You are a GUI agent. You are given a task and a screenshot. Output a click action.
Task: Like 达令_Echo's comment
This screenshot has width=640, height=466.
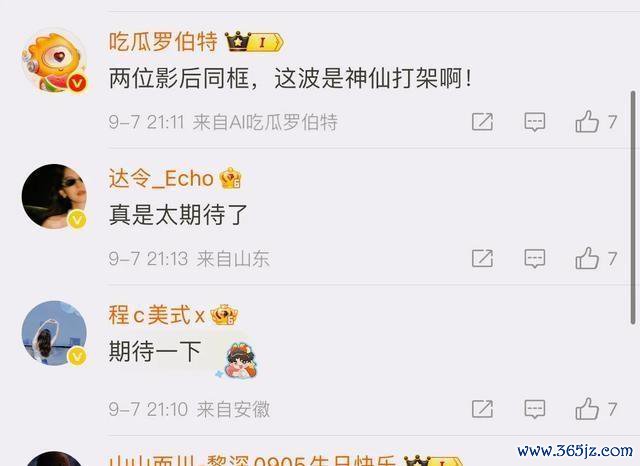coord(587,259)
